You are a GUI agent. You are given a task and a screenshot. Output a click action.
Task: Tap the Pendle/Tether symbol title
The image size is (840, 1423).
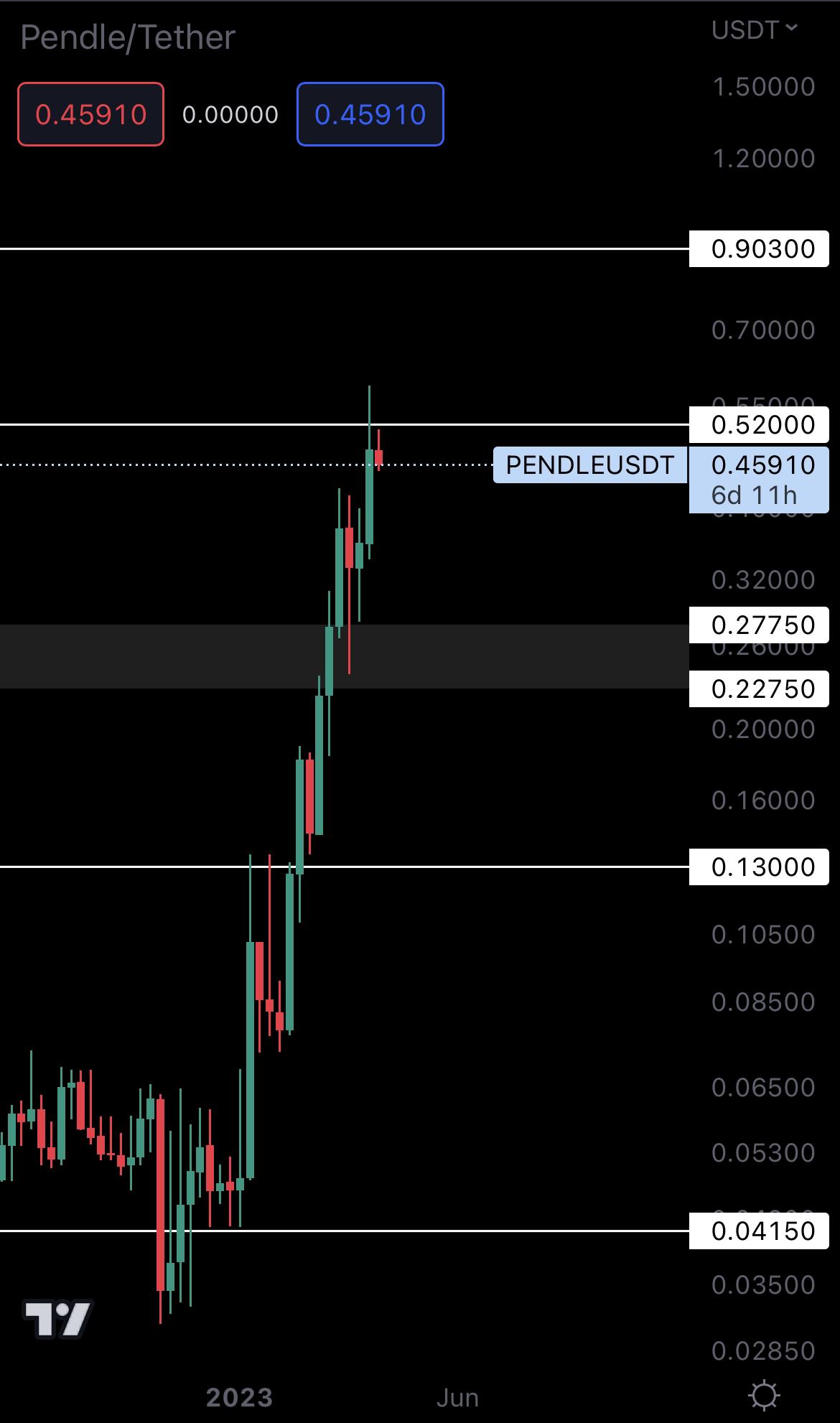128,37
